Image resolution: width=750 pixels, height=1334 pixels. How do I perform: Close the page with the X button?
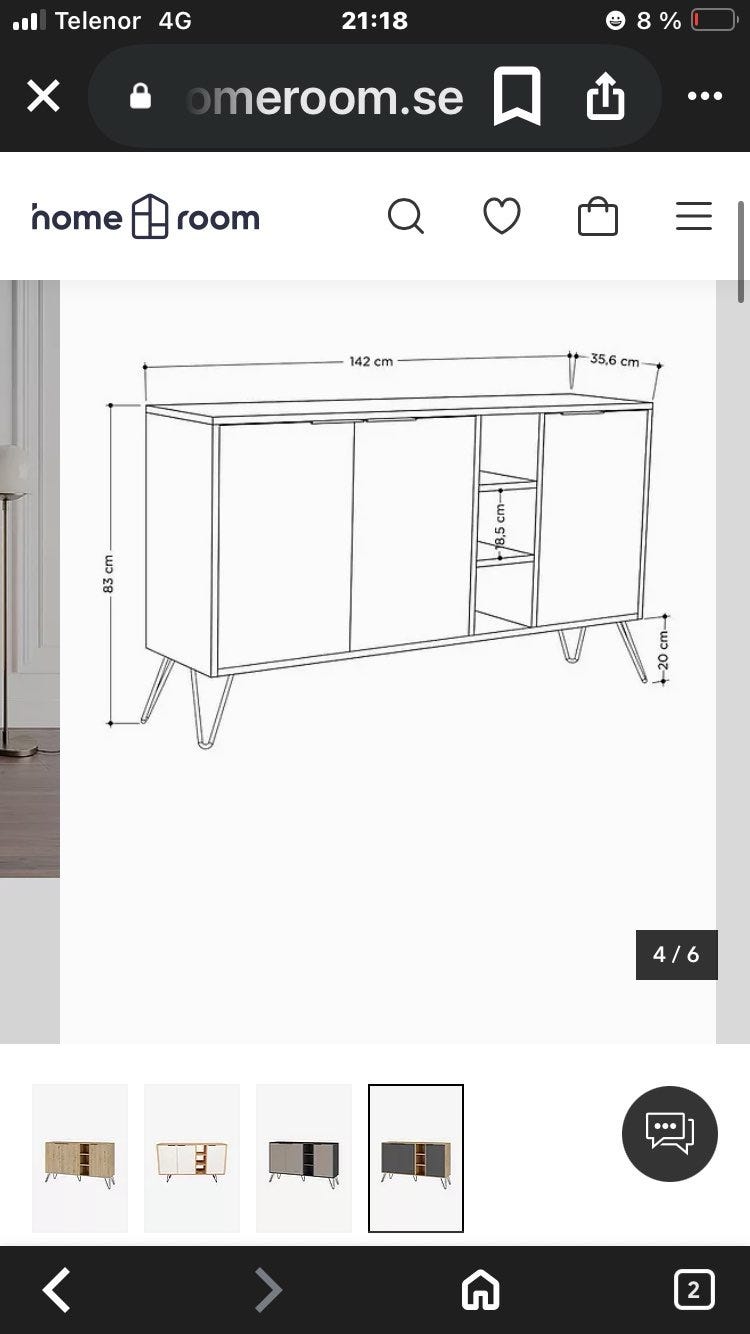(43, 96)
